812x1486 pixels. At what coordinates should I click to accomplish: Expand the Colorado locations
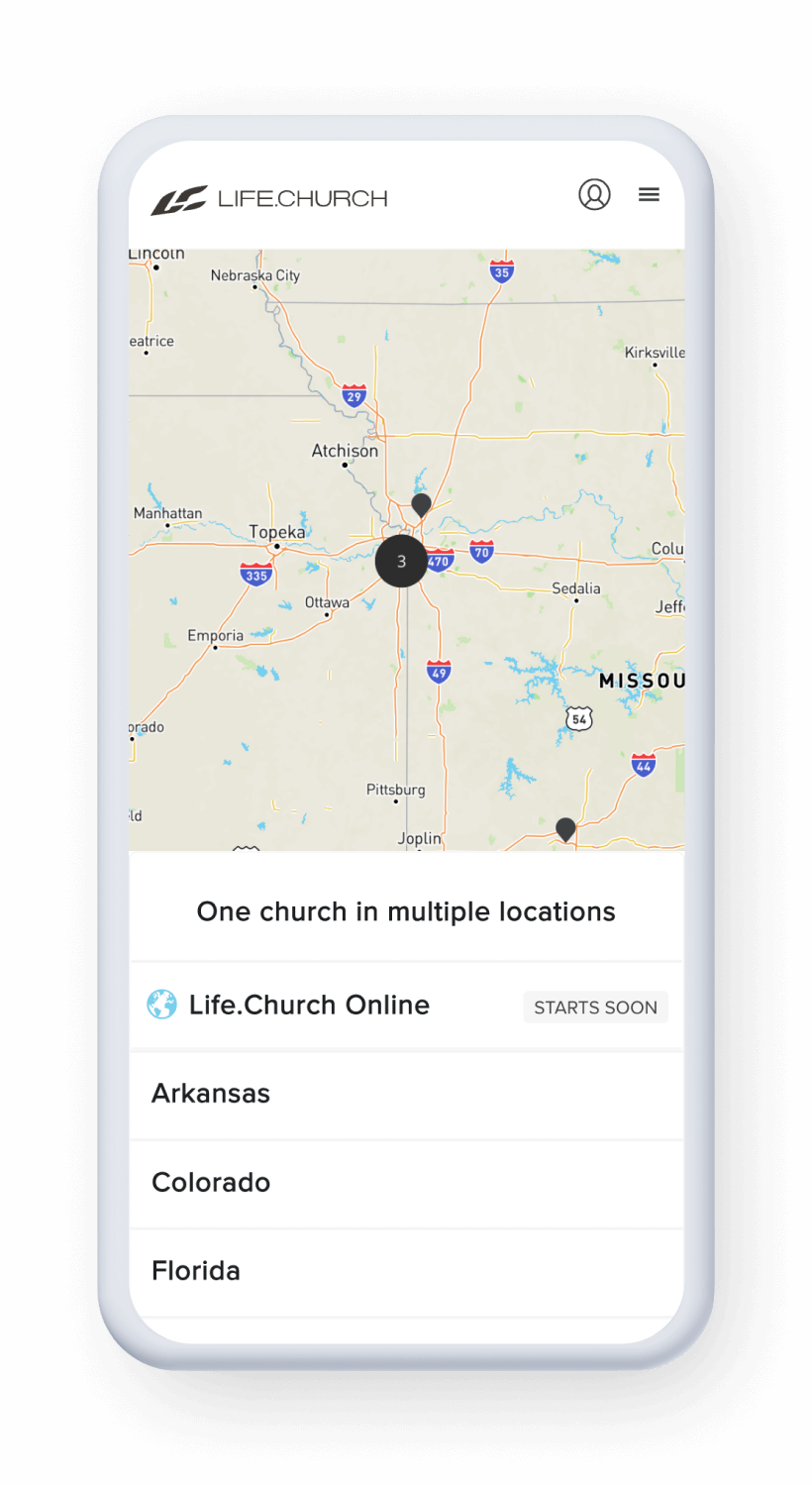coord(406,1183)
